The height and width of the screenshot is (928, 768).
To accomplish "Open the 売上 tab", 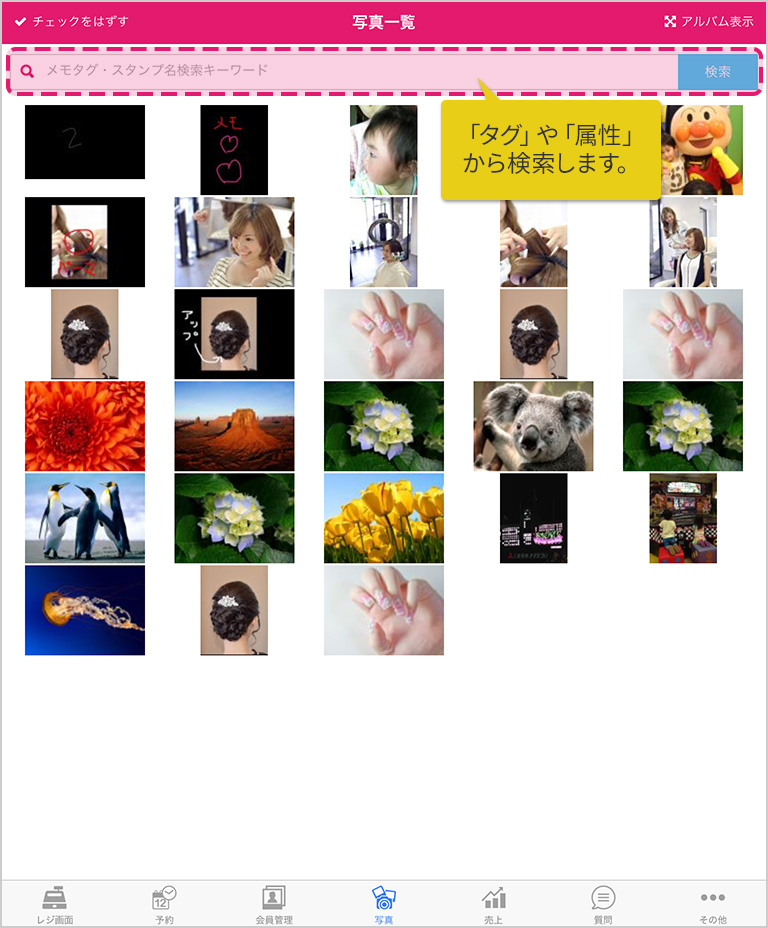I will [493, 904].
